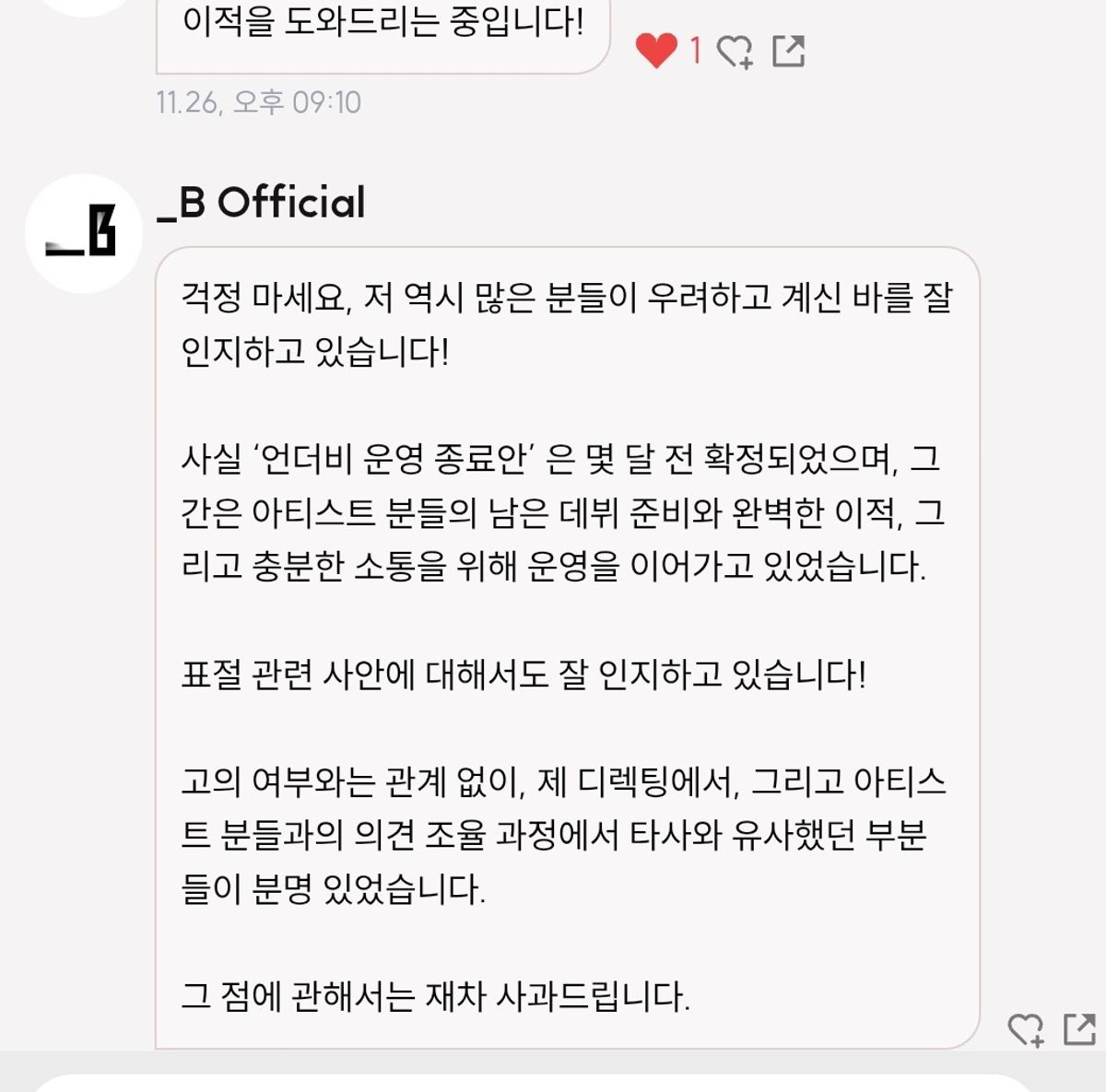
Task: Open the _B Official profile picture
Action: pos(83,232)
